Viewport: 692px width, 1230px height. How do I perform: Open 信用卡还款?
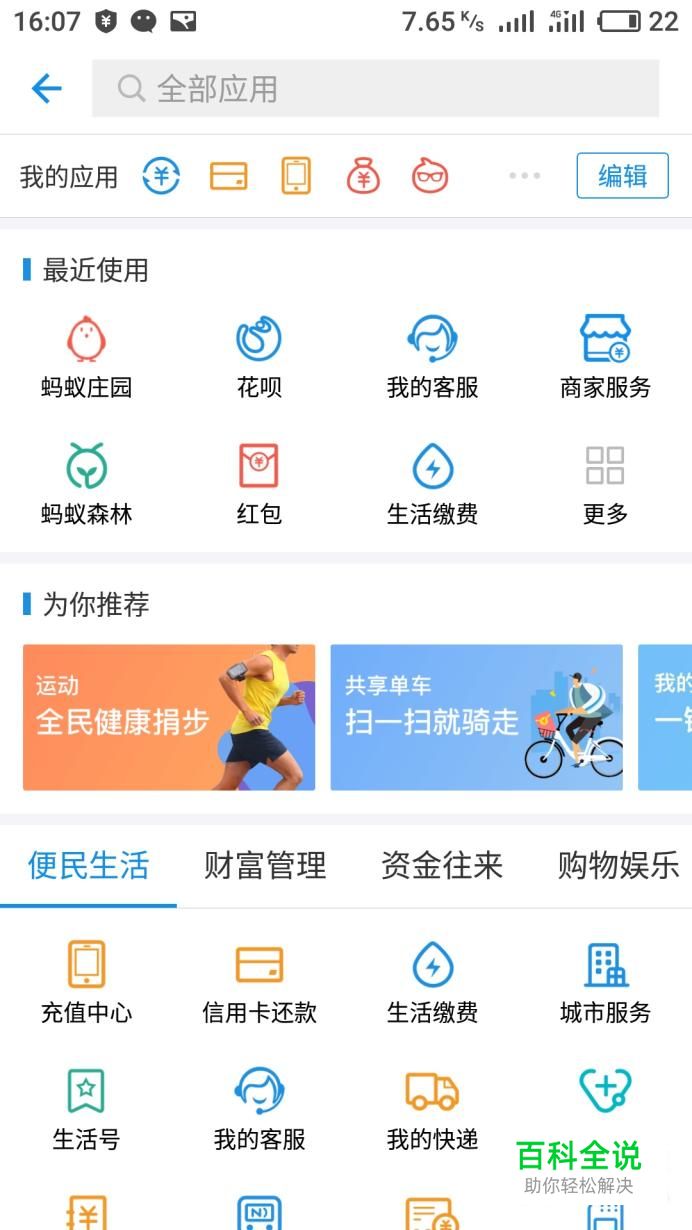[259, 982]
